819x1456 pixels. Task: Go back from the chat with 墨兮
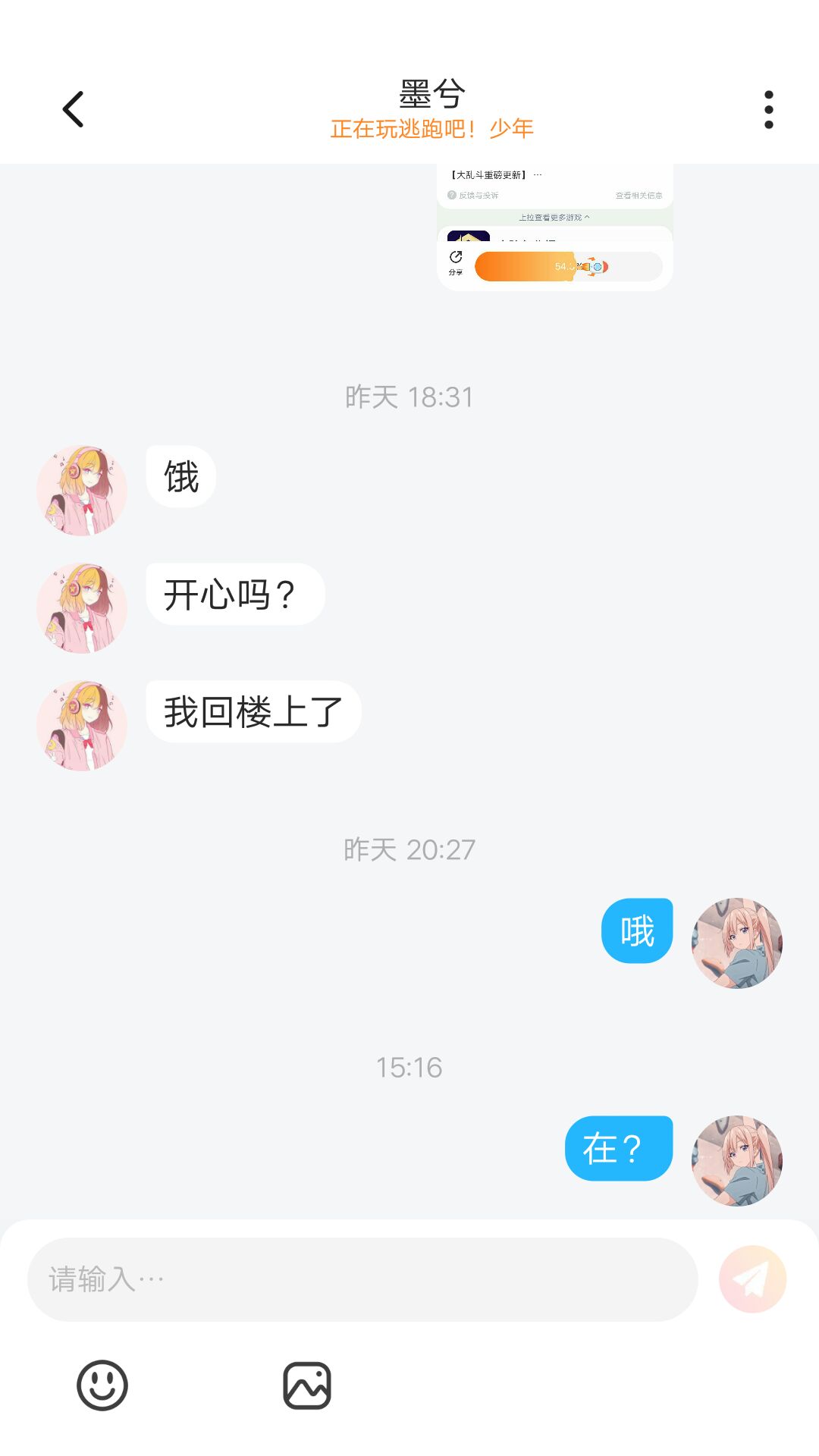(x=73, y=109)
